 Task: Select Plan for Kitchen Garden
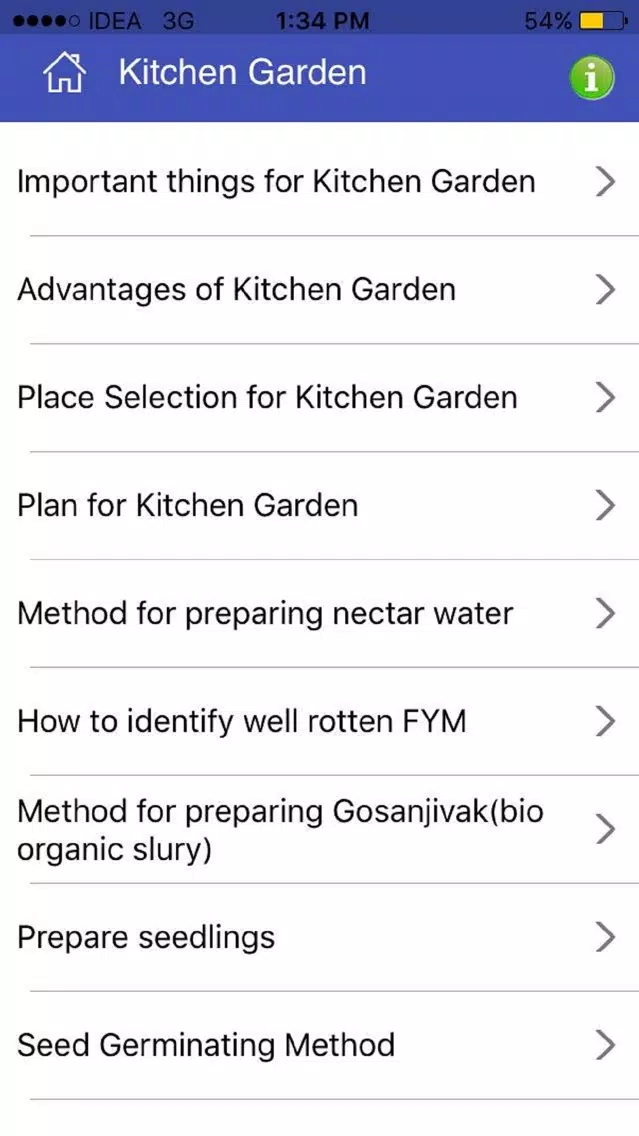click(320, 505)
